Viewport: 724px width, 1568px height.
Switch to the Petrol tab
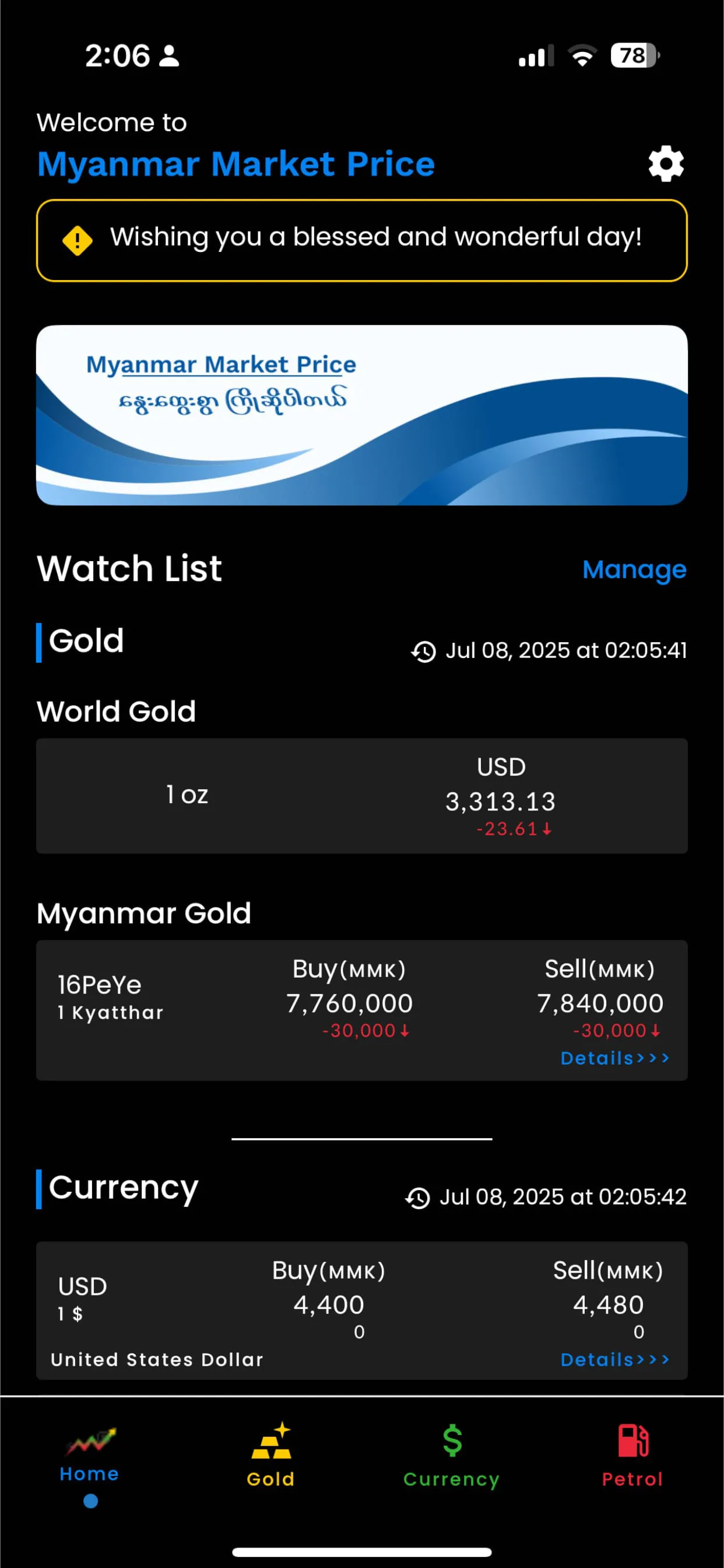click(x=632, y=1479)
